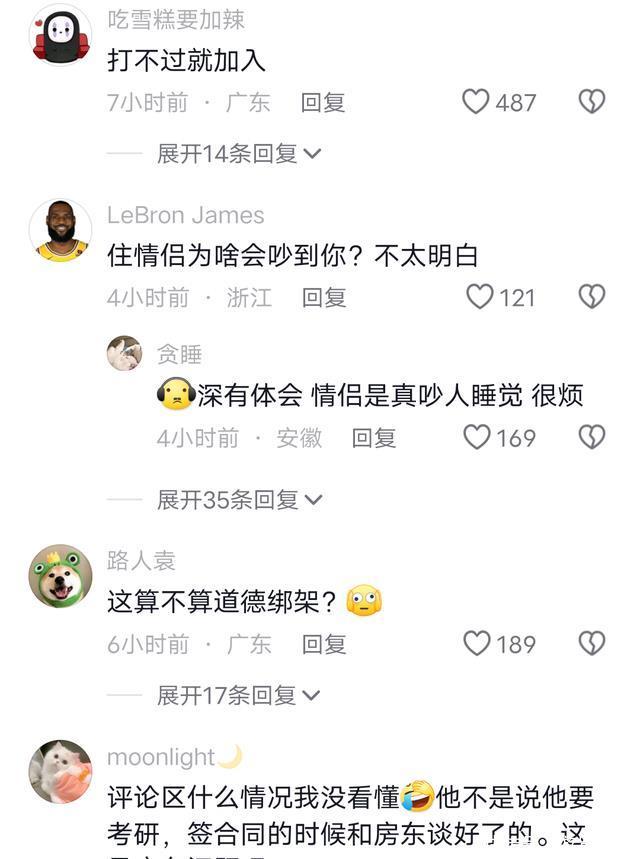The width and height of the screenshot is (640, 859).
Task: Open 吃雪糕要加辣's profile avatar
Action: [x=60, y=35]
